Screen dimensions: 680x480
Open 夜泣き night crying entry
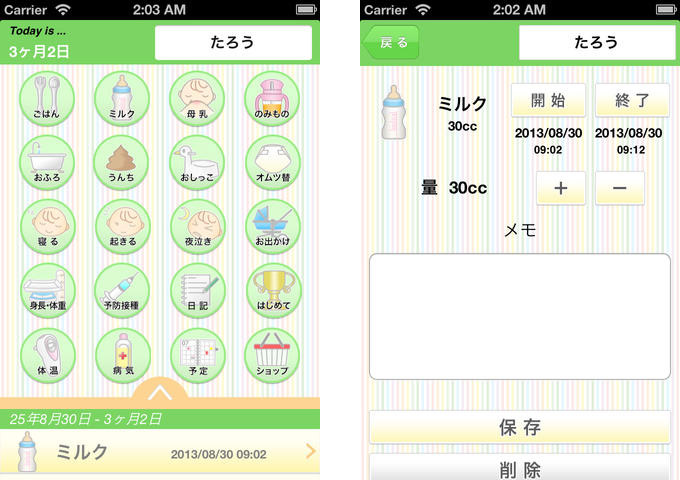click(196, 227)
